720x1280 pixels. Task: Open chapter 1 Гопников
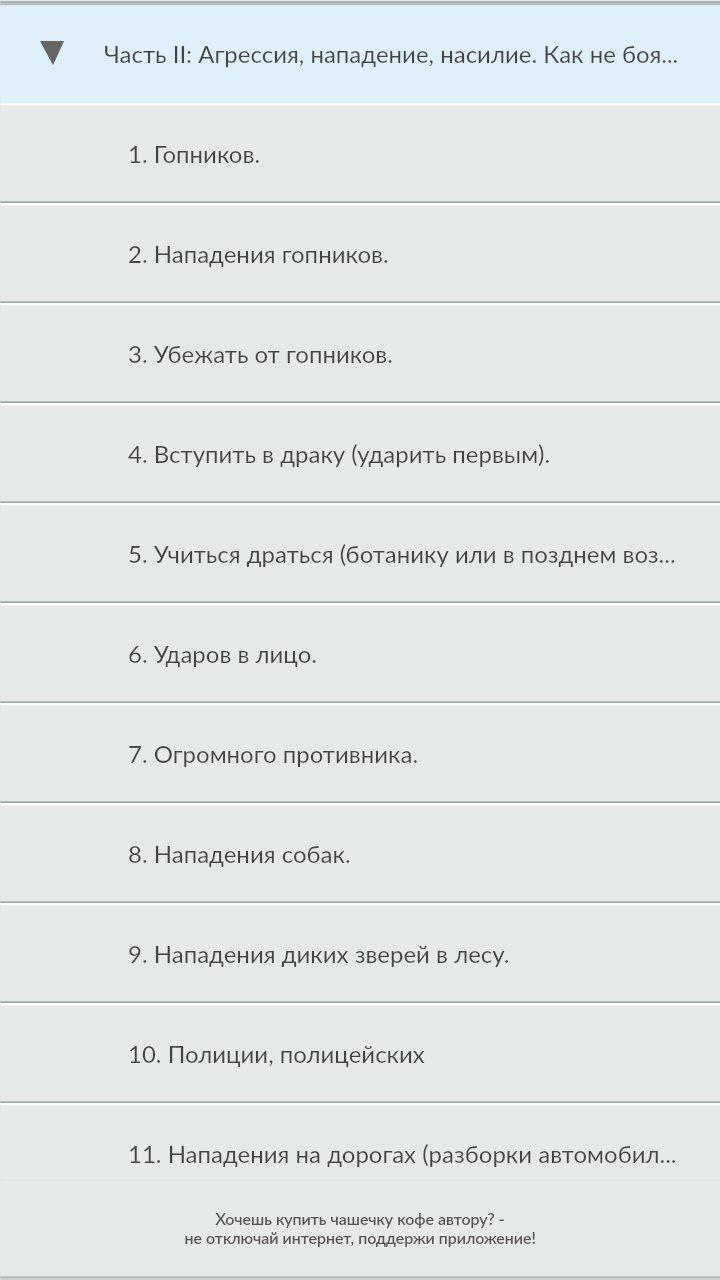pyautogui.click(x=360, y=155)
